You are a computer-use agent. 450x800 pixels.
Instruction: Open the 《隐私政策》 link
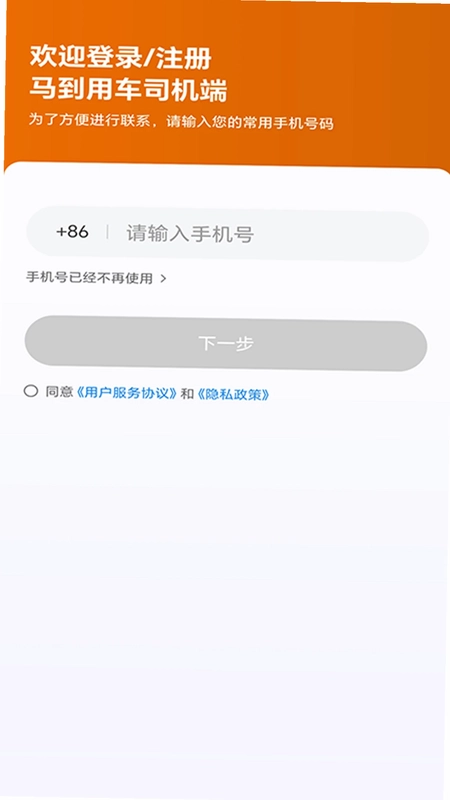pyautogui.click(x=233, y=394)
